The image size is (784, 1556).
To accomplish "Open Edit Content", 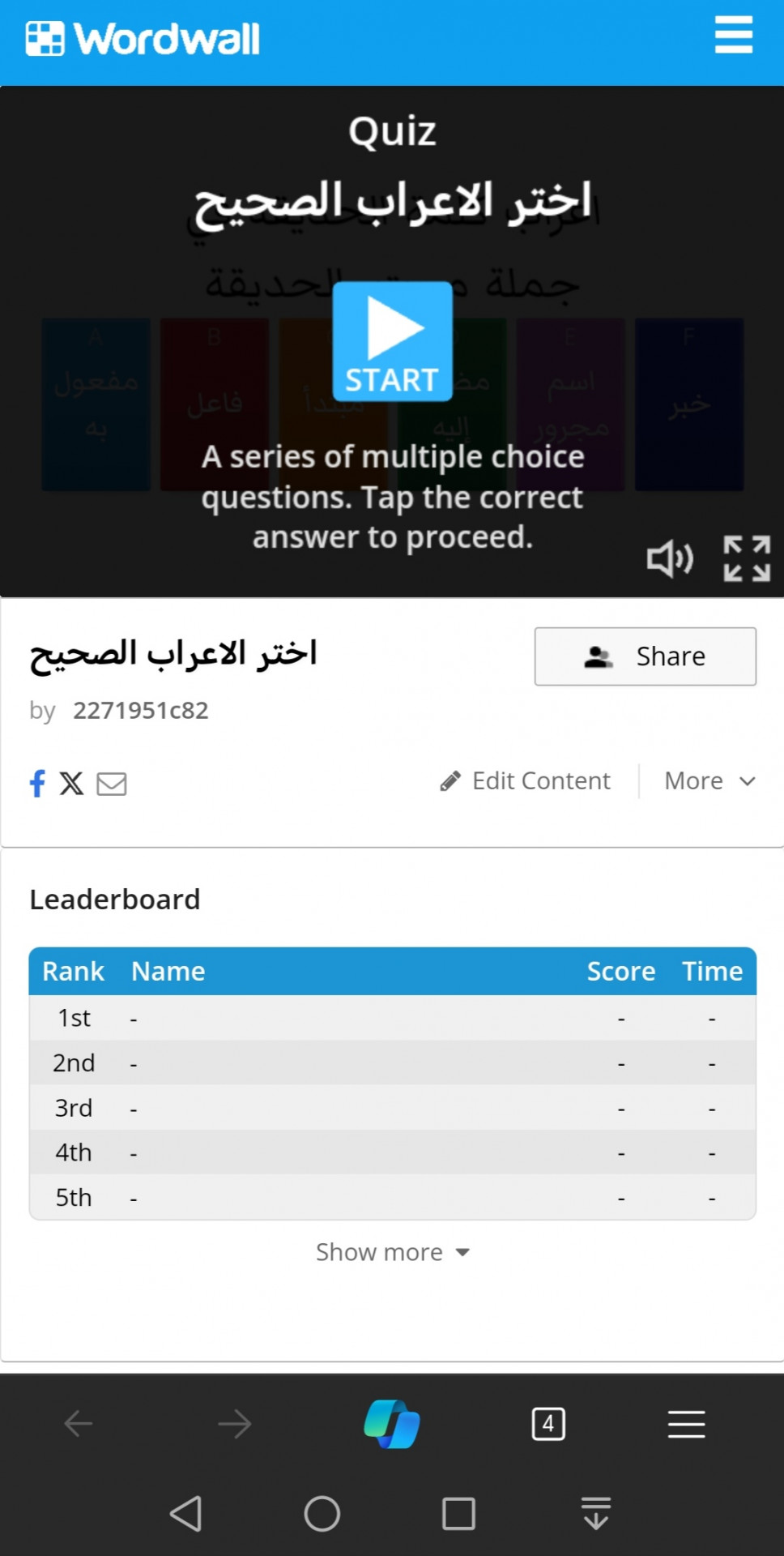I will point(526,781).
